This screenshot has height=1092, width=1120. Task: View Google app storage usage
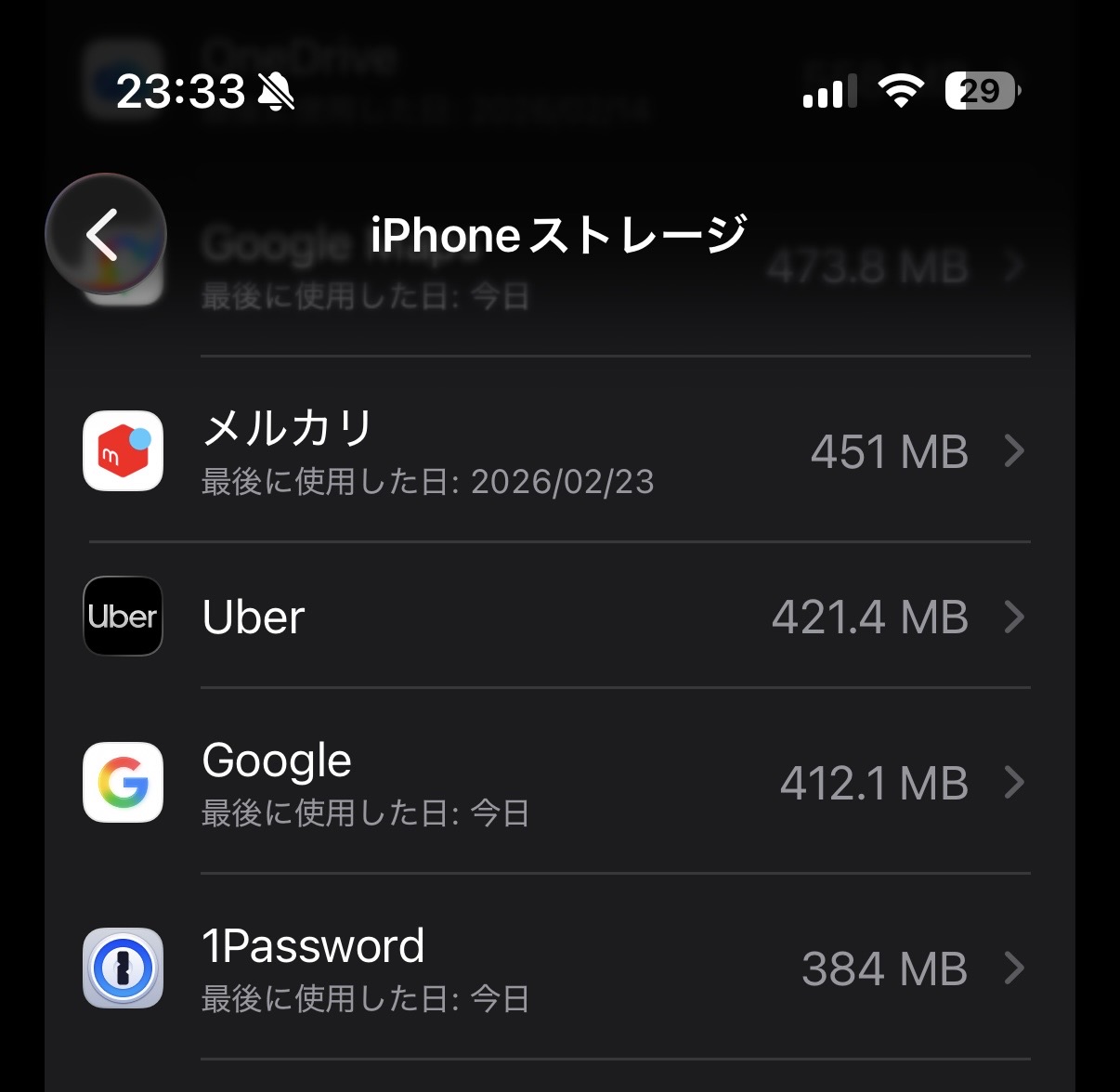click(557, 783)
